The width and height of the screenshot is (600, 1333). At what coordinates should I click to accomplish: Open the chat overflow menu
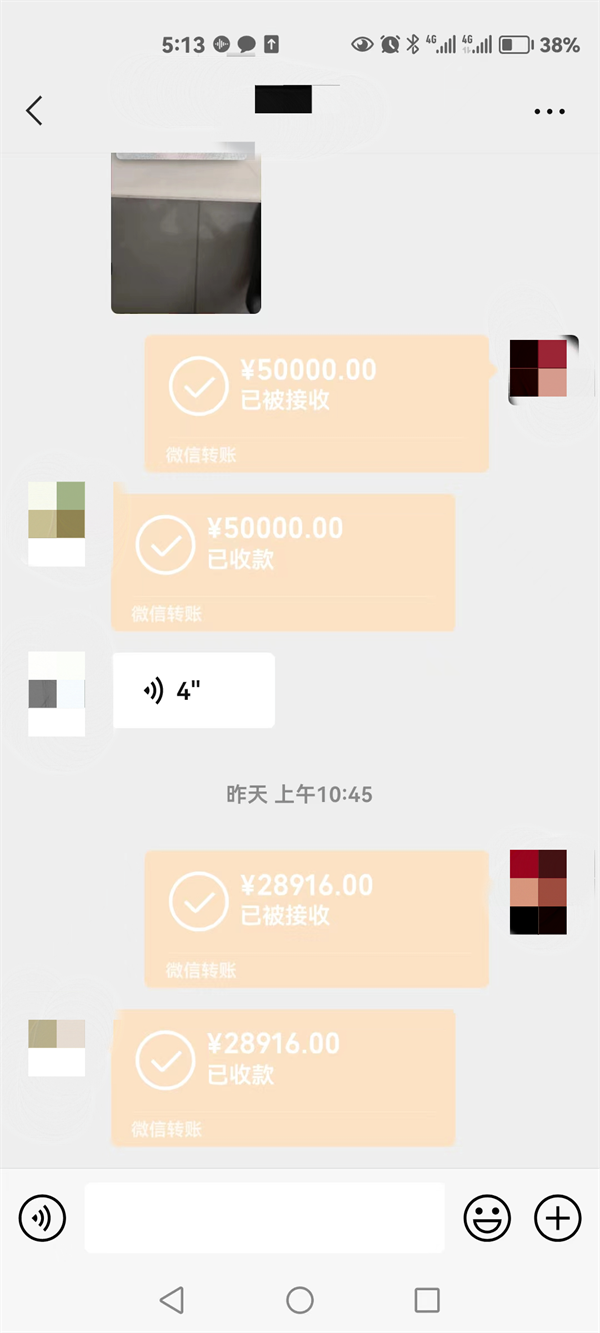click(549, 111)
